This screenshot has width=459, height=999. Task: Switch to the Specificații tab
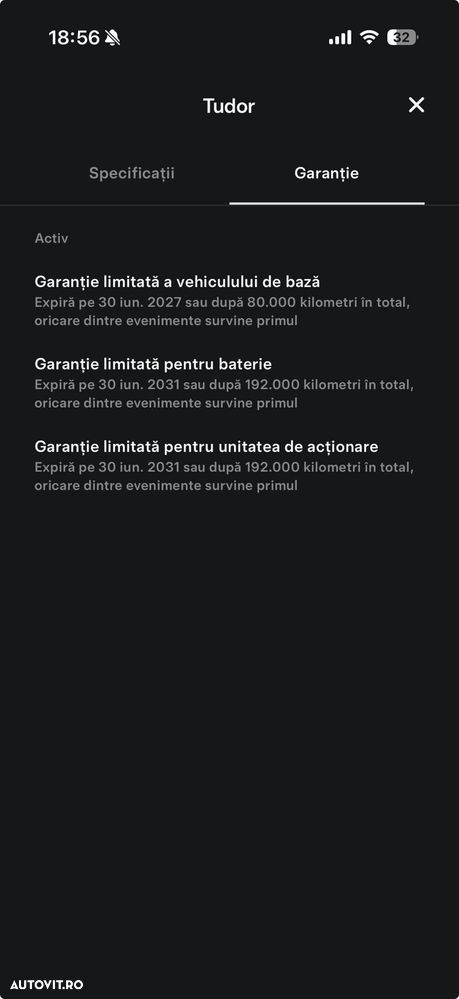pyautogui.click(x=132, y=173)
